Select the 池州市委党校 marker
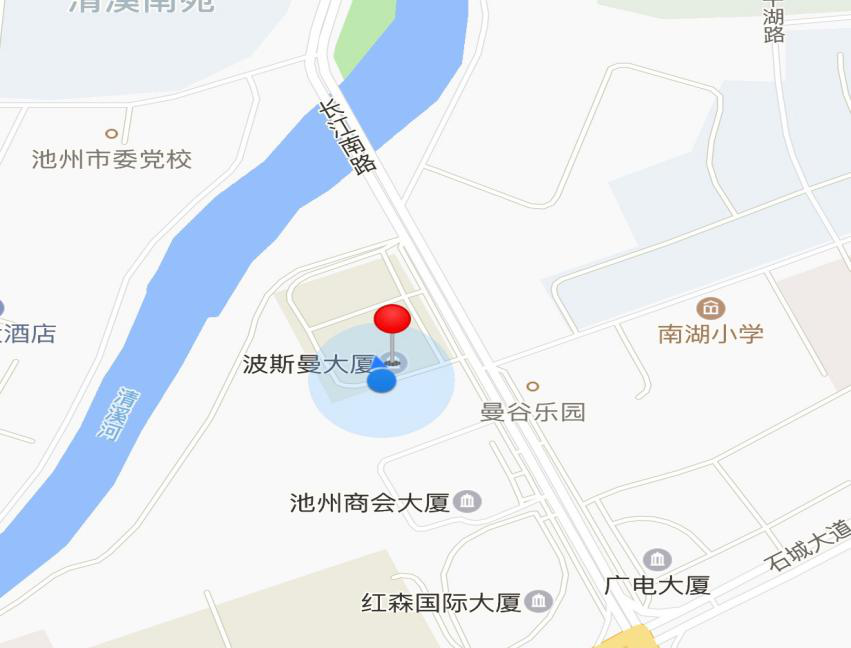The width and height of the screenshot is (851, 648). click(111, 134)
